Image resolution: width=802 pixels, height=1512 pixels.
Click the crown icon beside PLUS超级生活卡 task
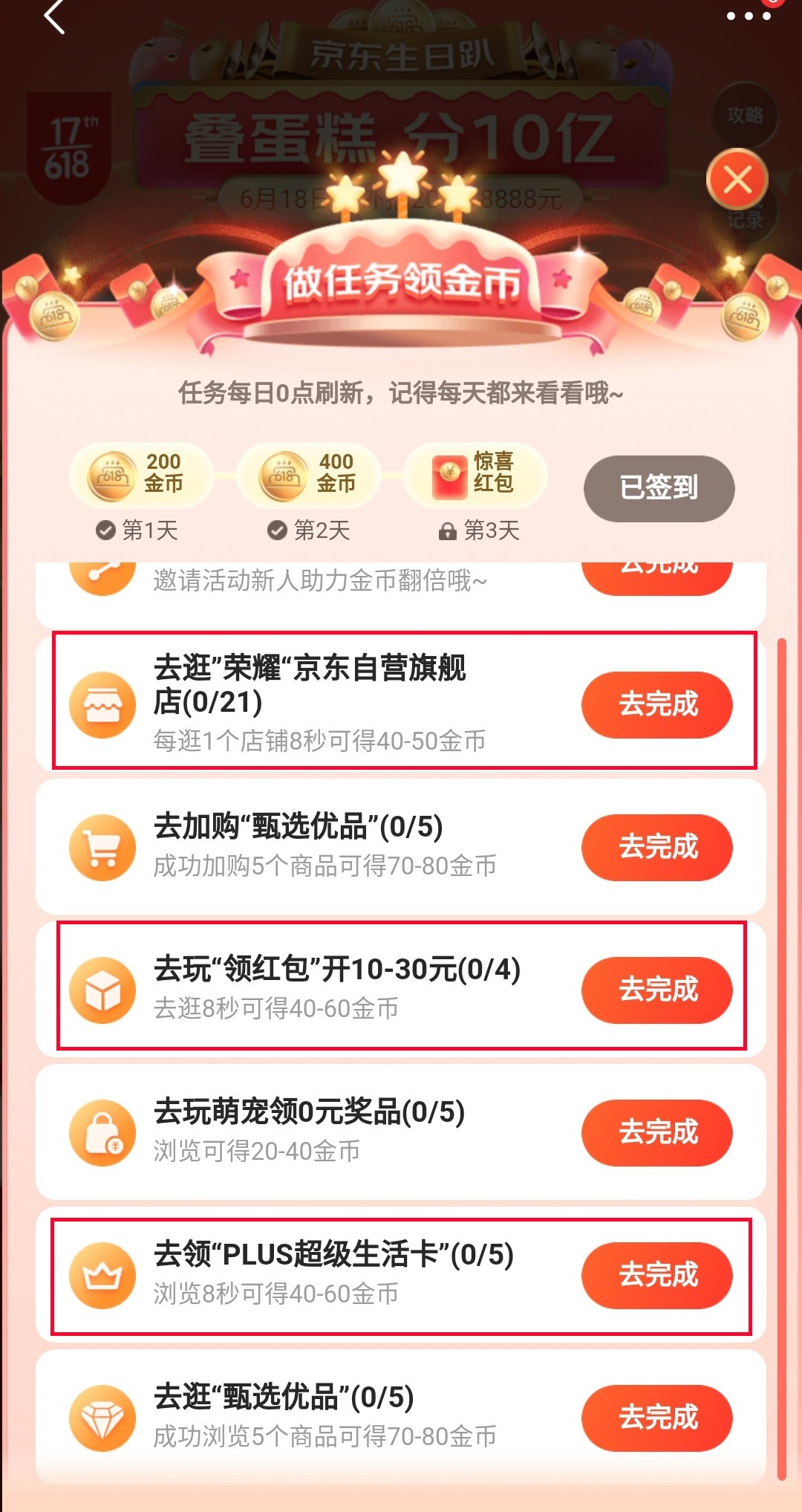pyautogui.click(x=102, y=1275)
